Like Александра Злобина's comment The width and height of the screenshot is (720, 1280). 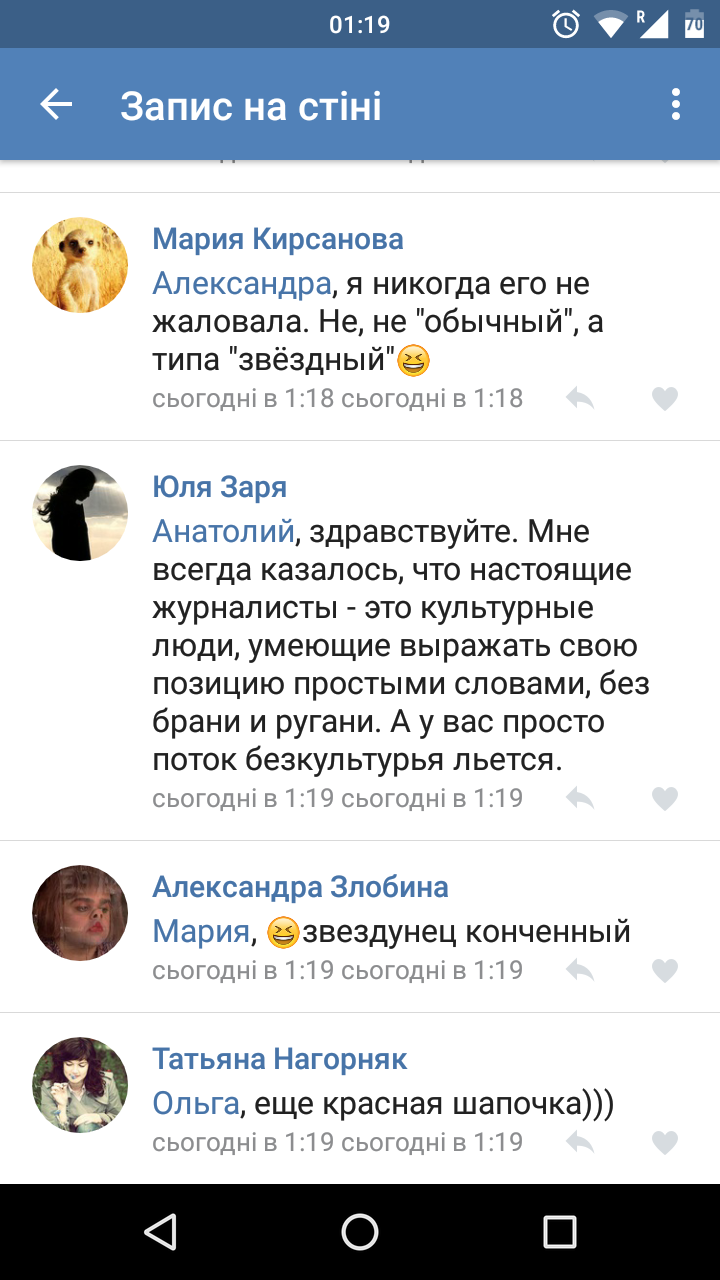[665, 970]
